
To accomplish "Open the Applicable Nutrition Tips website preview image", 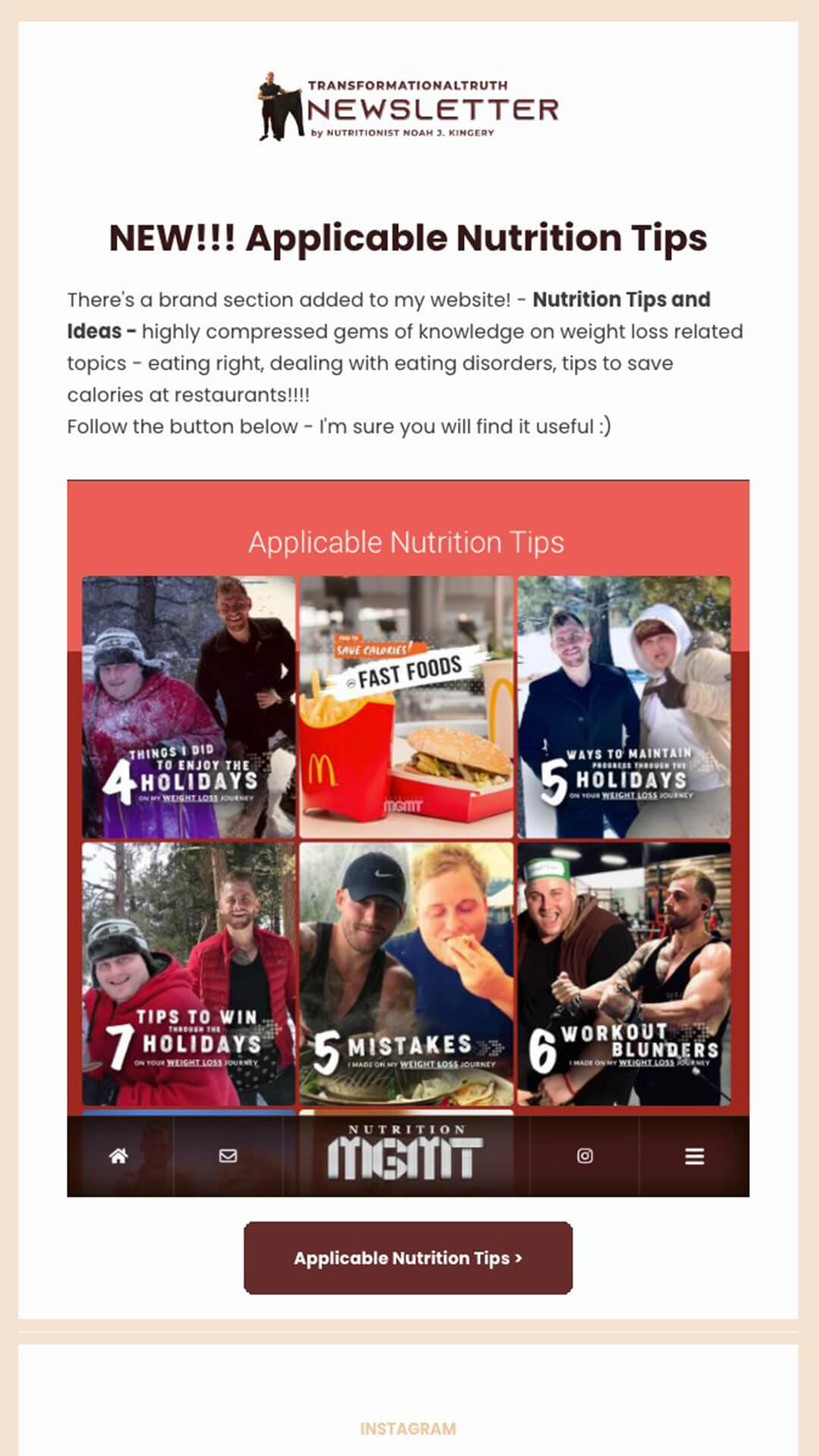I will coord(408,838).
